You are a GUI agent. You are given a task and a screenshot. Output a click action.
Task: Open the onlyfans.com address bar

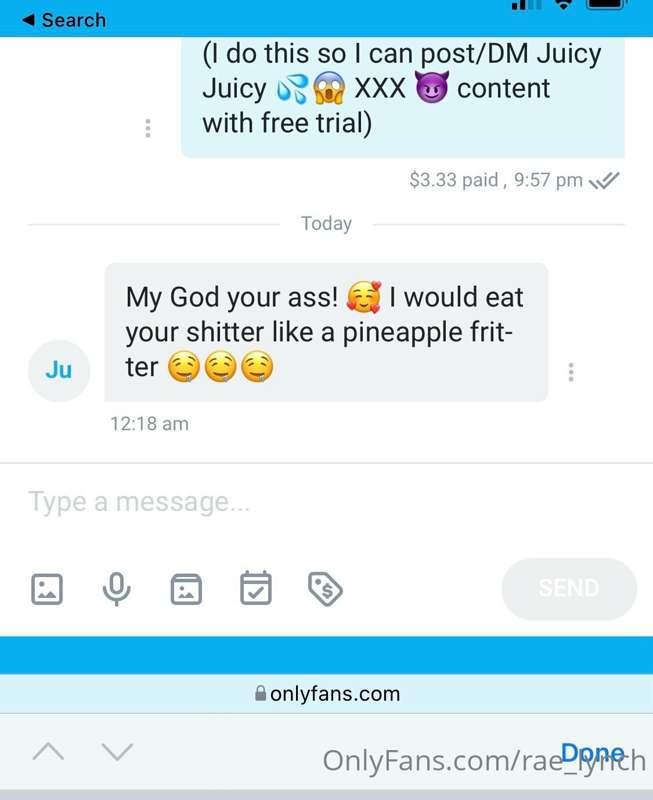pyautogui.click(x=327, y=693)
